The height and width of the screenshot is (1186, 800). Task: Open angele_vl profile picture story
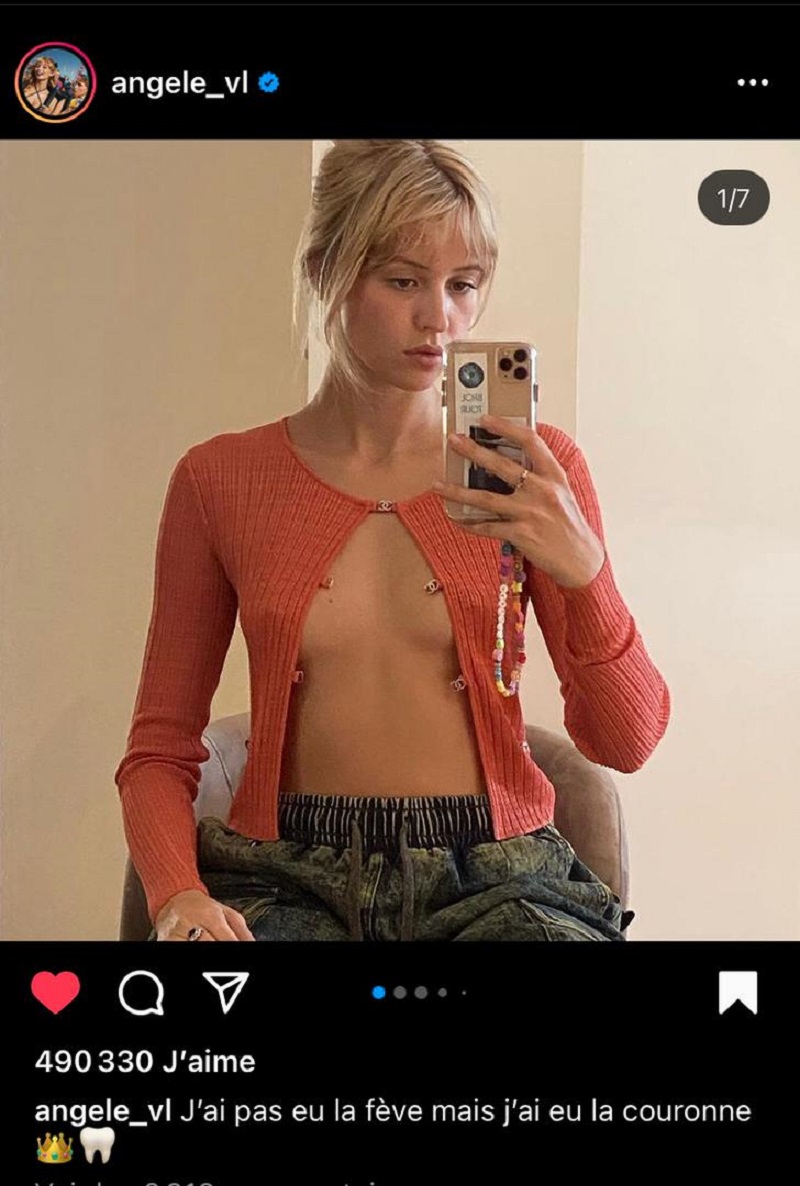coord(56,83)
